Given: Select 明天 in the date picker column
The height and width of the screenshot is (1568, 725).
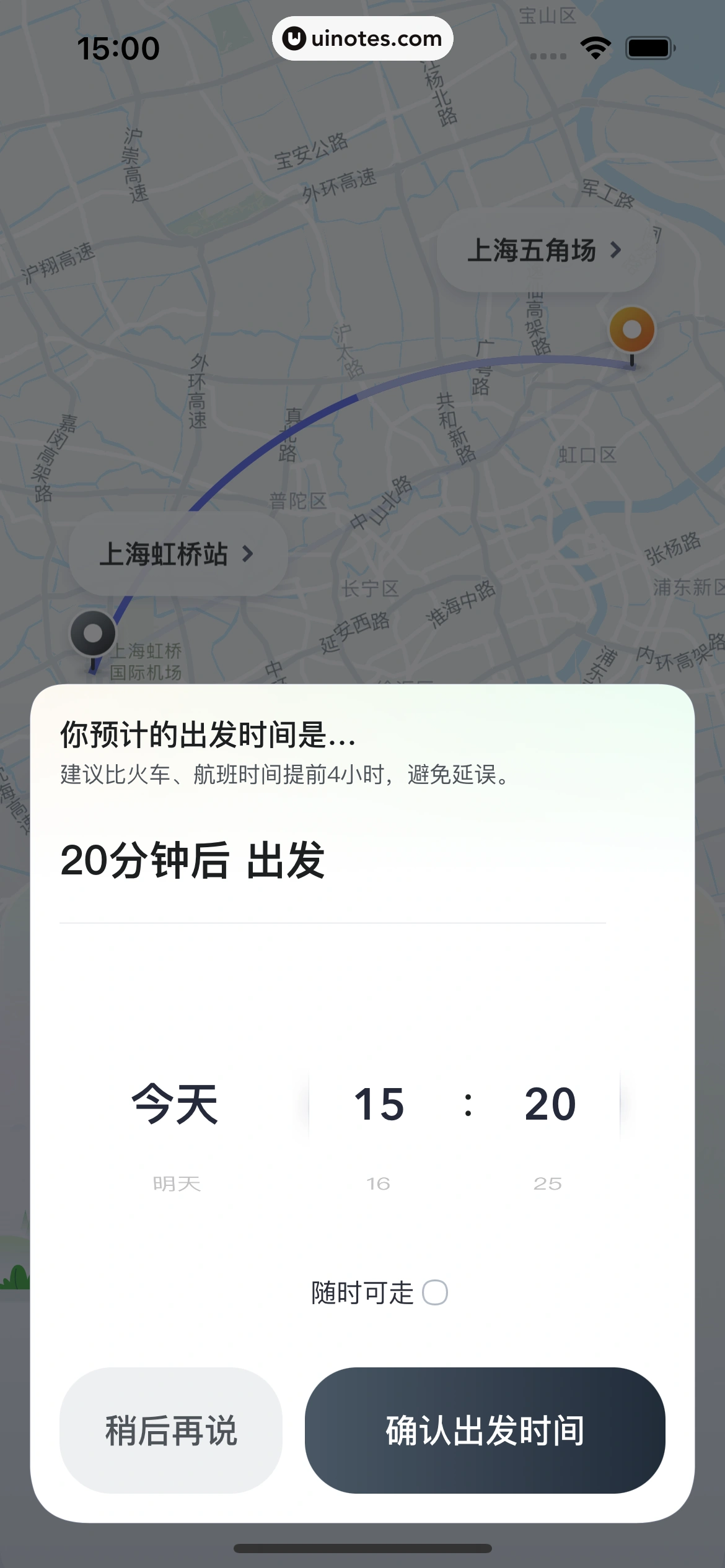Looking at the screenshot, I should click(175, 1183).
